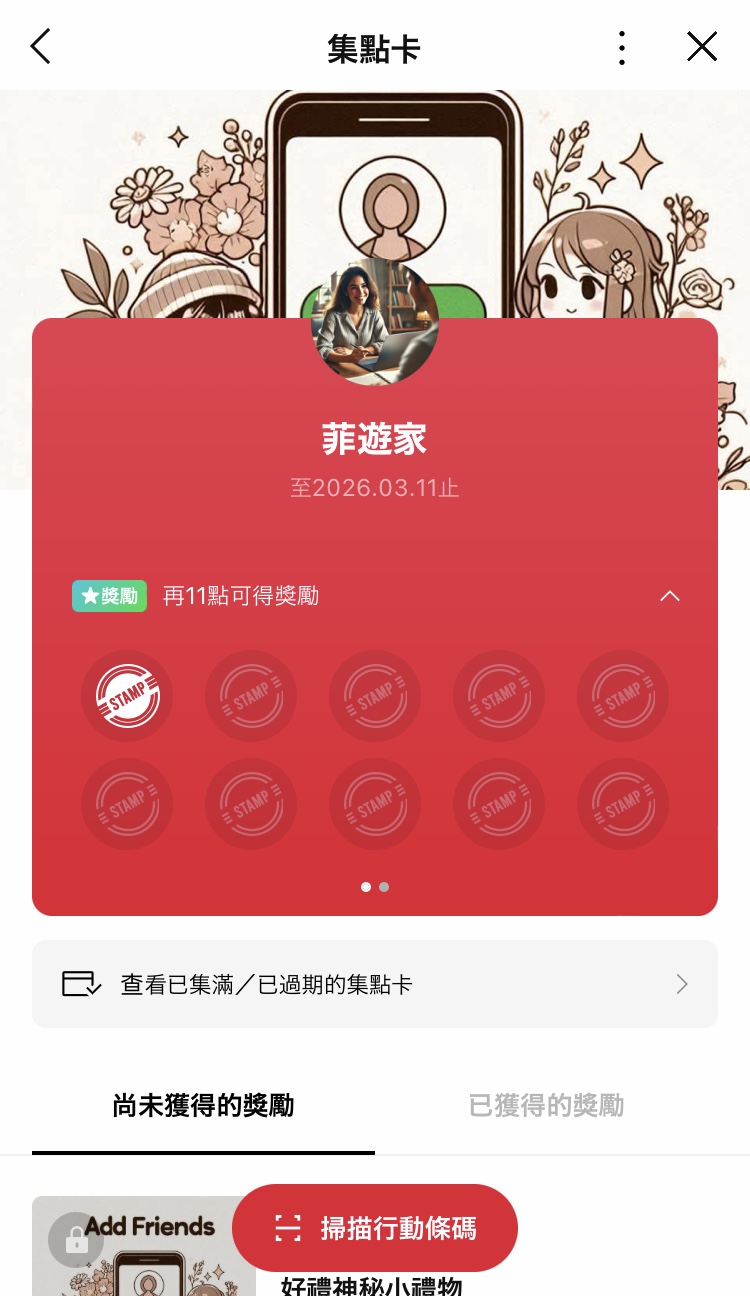Go back using the top-left arrow

point(40,47)
